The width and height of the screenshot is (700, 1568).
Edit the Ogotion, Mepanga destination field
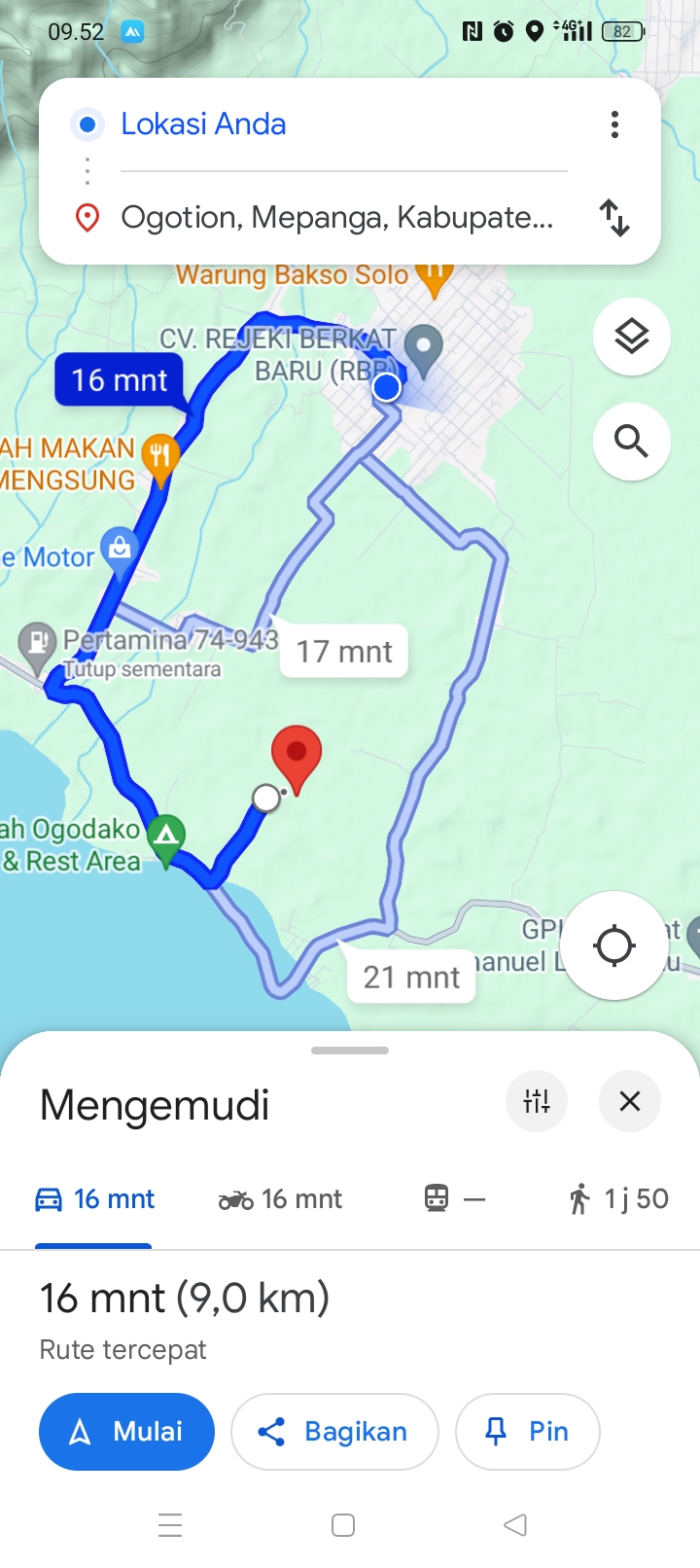point(343,217)
